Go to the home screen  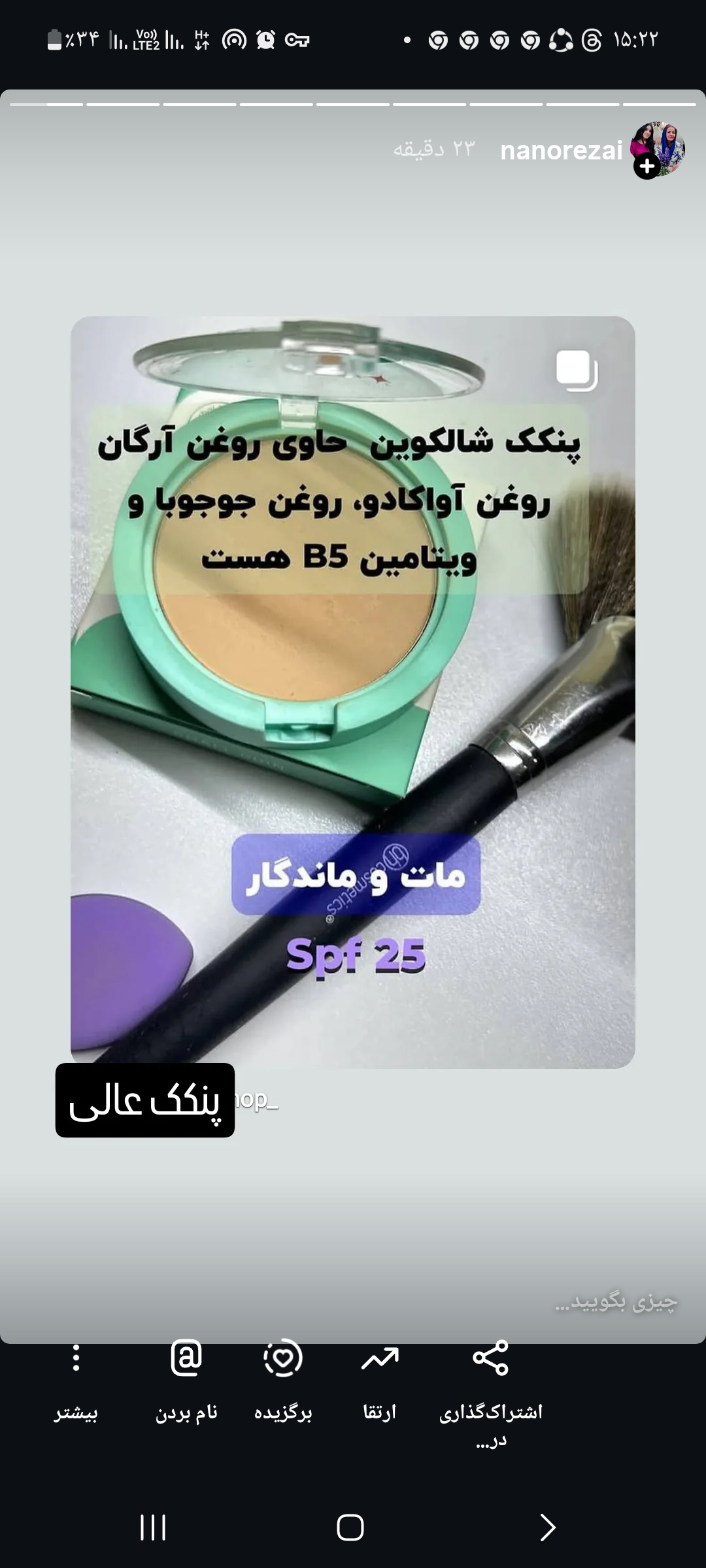coord(350,1527)
